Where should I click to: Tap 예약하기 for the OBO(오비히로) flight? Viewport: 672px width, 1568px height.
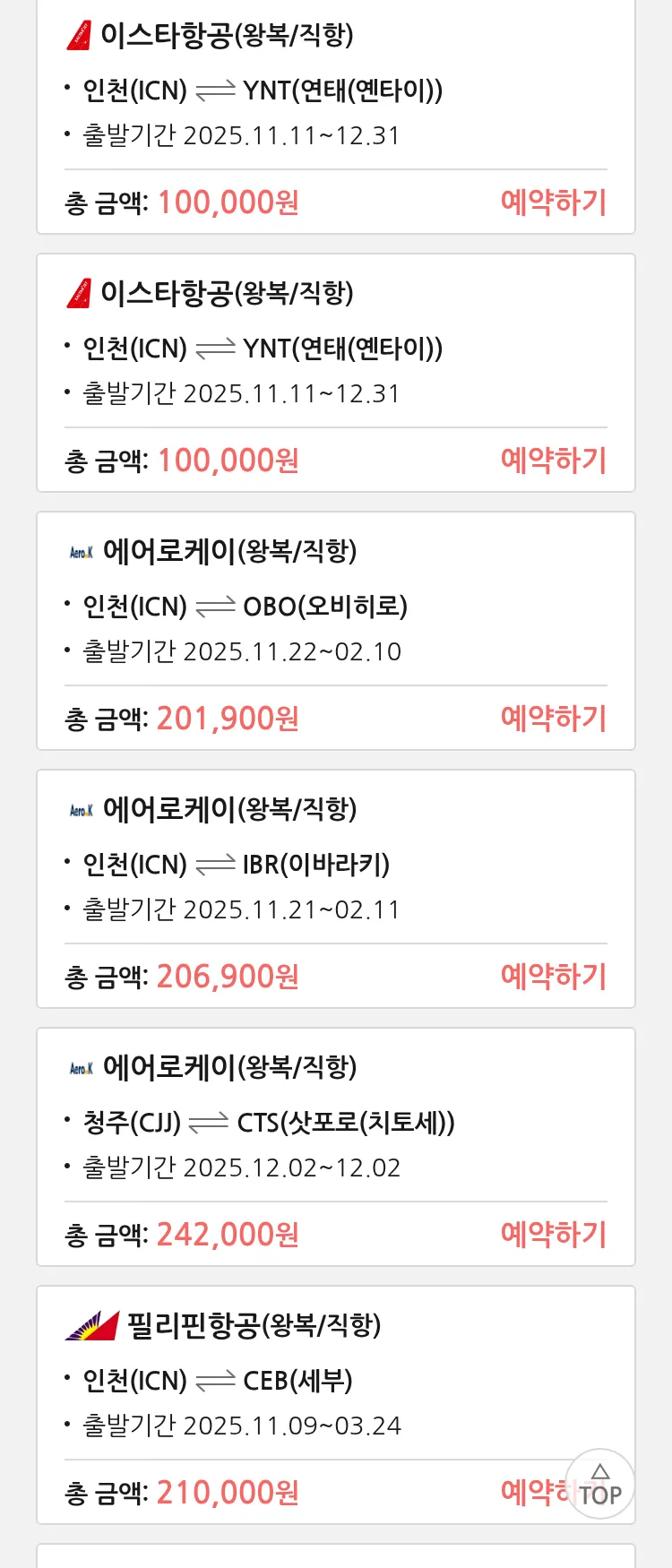click(x=553, y=719)
